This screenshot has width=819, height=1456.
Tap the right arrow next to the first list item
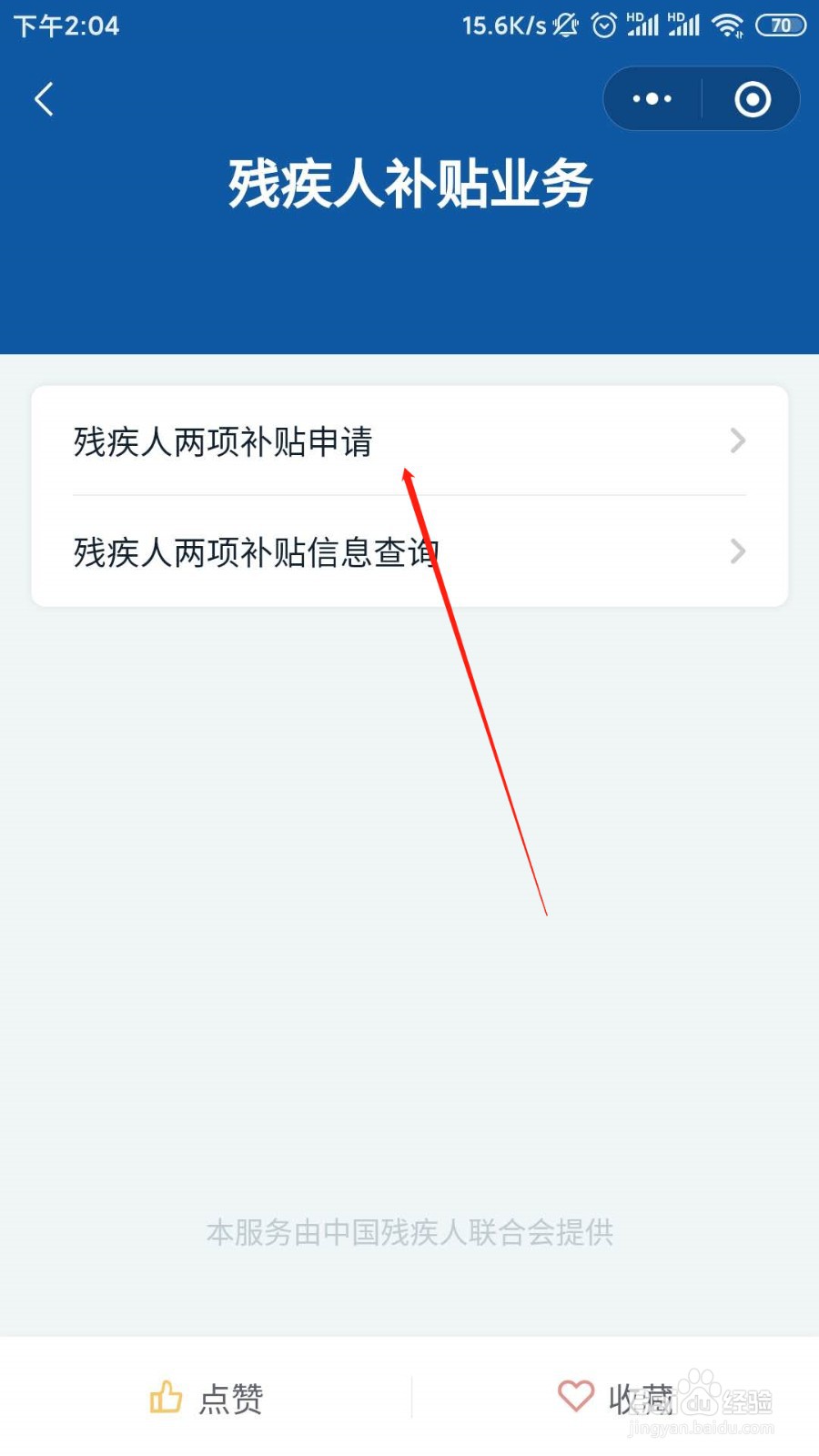737,441
